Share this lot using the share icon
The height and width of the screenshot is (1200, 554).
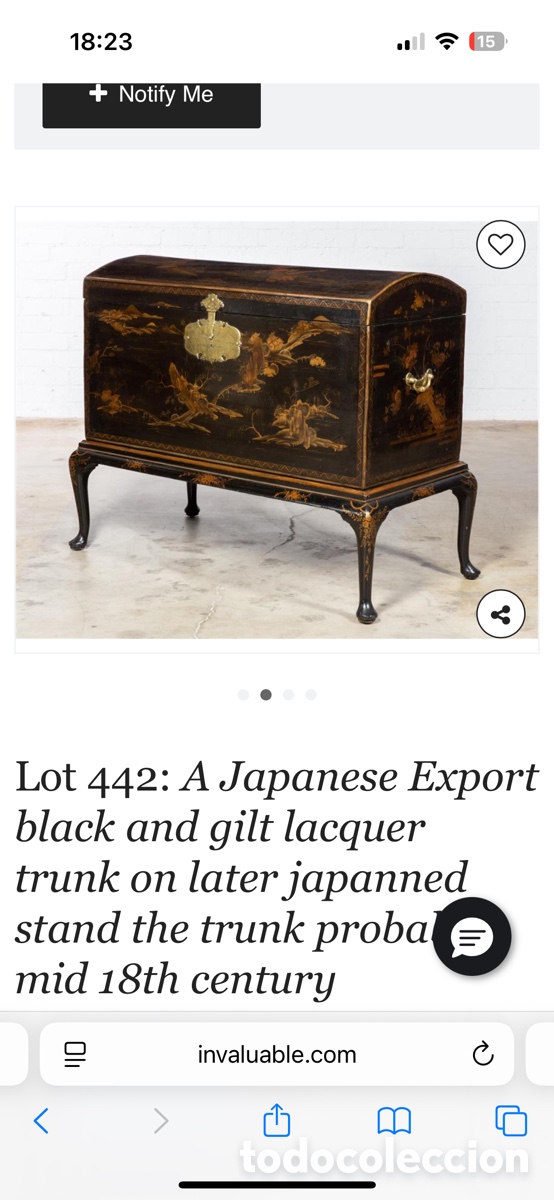coord(501,614)
